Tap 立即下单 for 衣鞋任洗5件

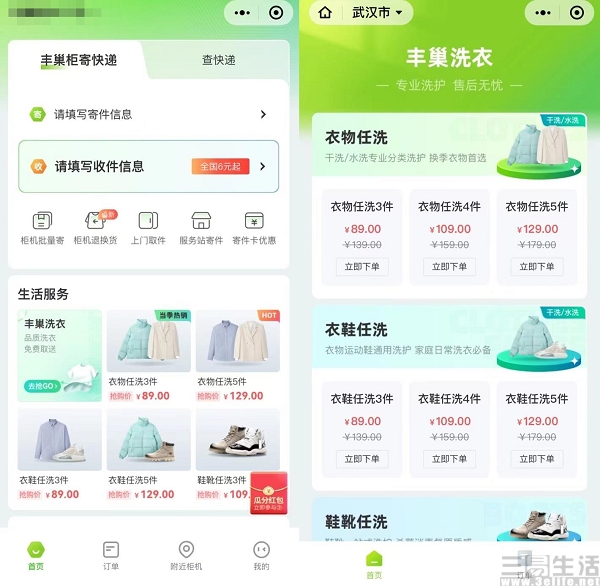click(537, 459)
